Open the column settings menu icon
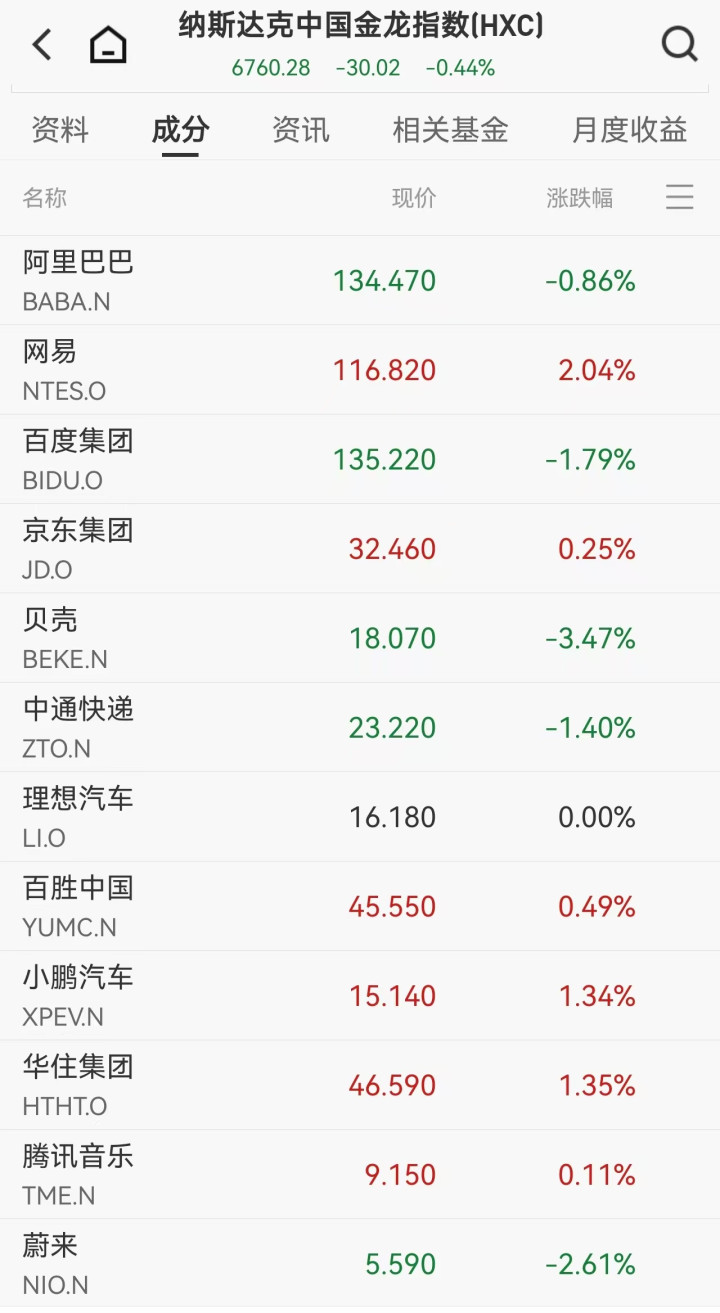The image size is (720, 1313). click(680, 197)
